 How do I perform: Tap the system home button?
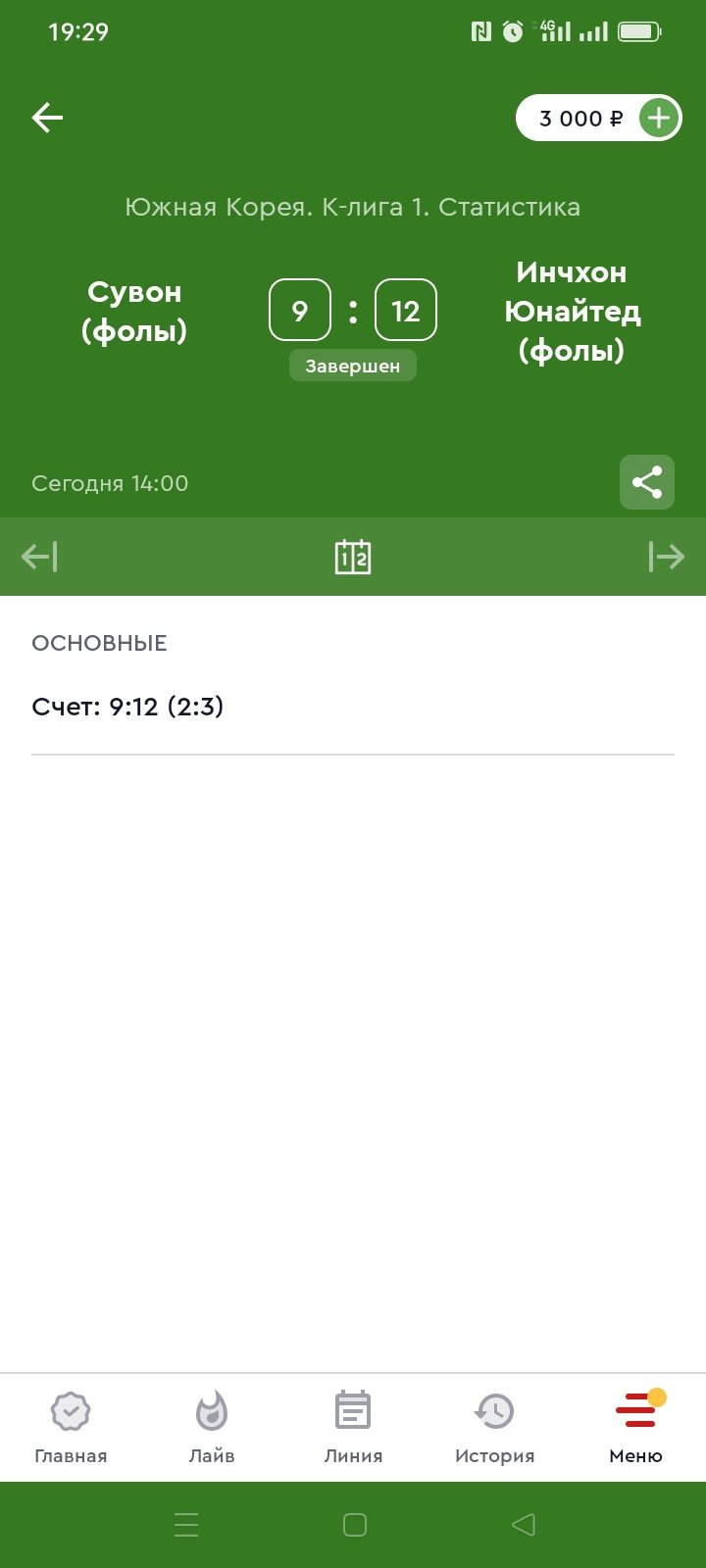tap(355, 1525)
